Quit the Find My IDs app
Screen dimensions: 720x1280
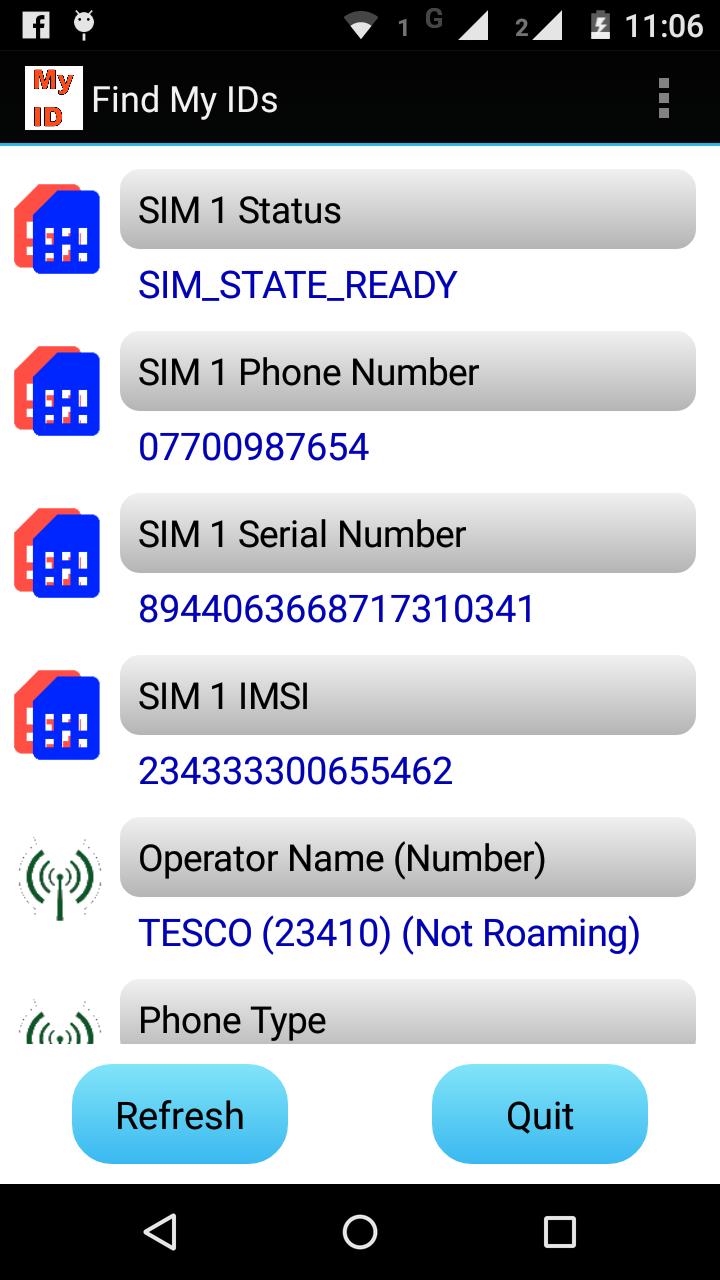pos(540,1114)
